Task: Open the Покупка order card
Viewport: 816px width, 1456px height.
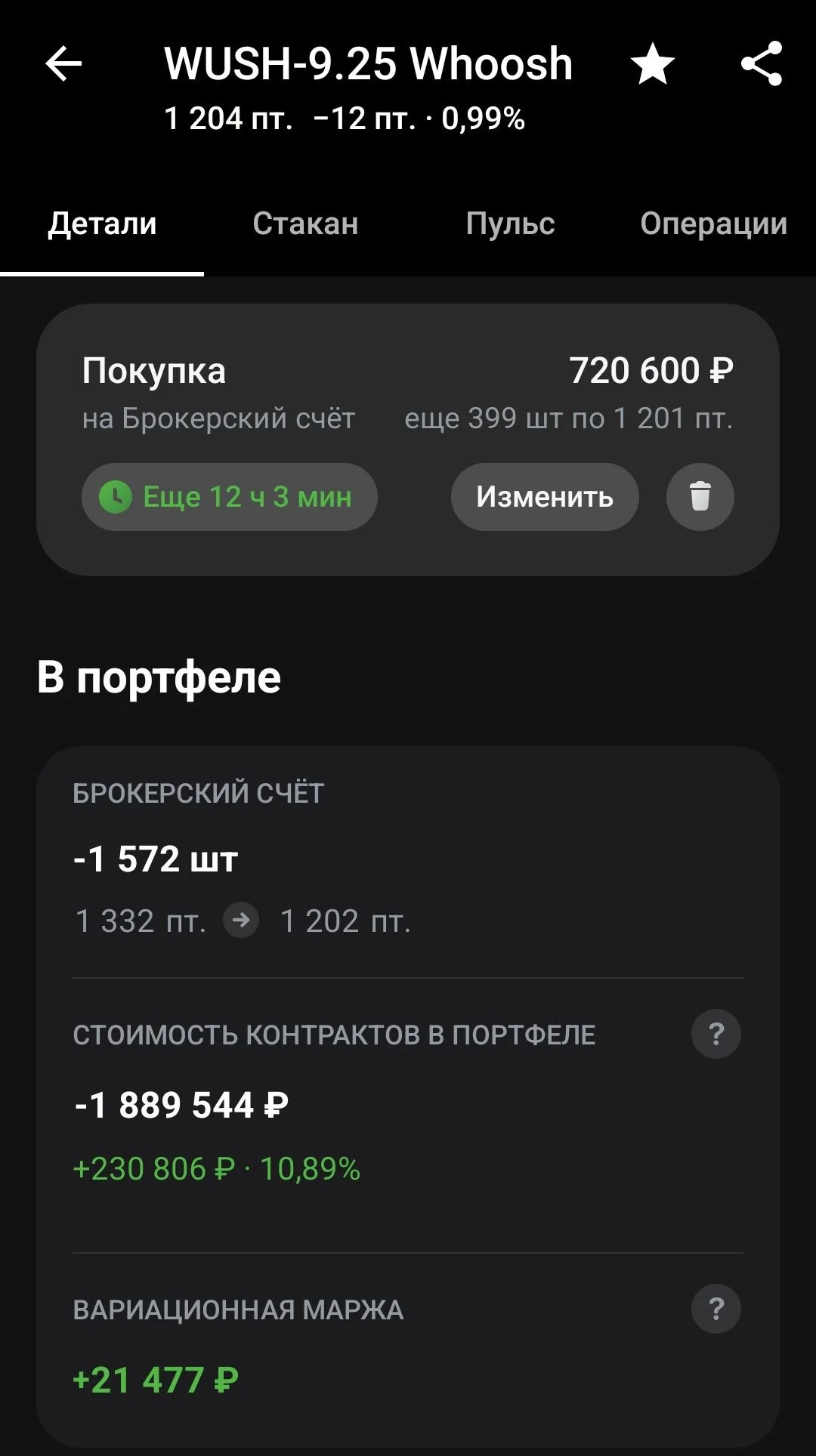Action: coord(408,440)
